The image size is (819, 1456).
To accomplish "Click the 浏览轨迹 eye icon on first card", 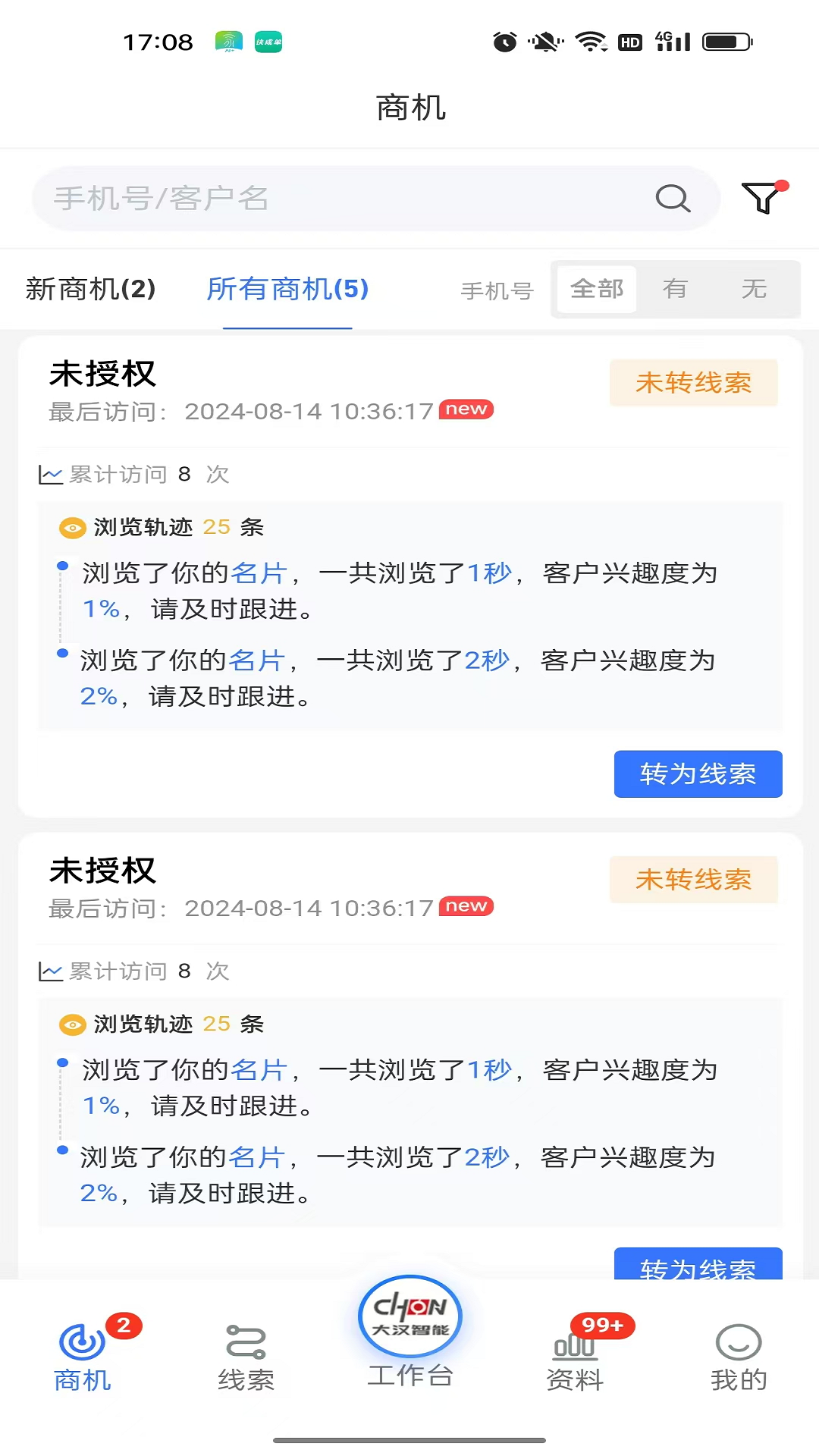I will pyautogui.click(x=72, y=526).
